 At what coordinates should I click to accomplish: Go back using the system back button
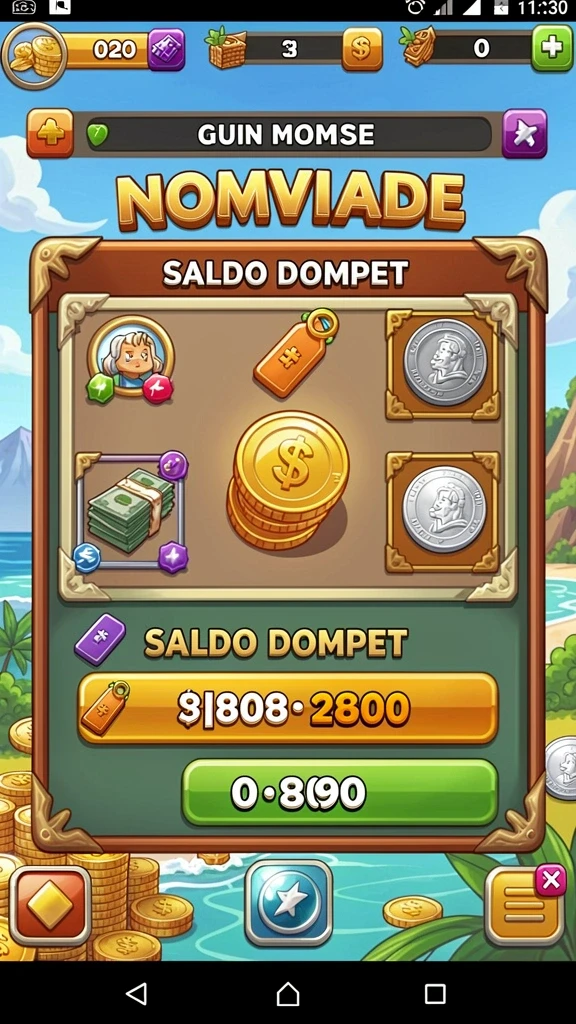pos(136,993)
